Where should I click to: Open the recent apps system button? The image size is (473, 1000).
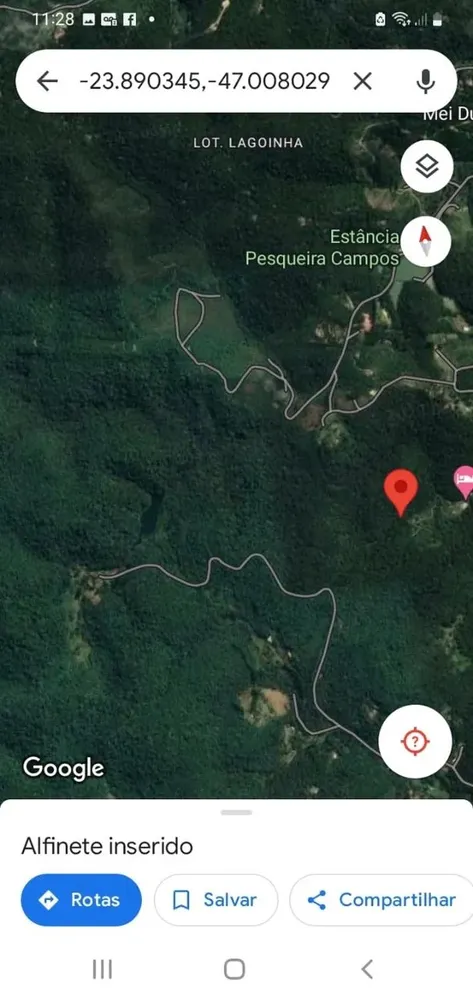point(102,969)
